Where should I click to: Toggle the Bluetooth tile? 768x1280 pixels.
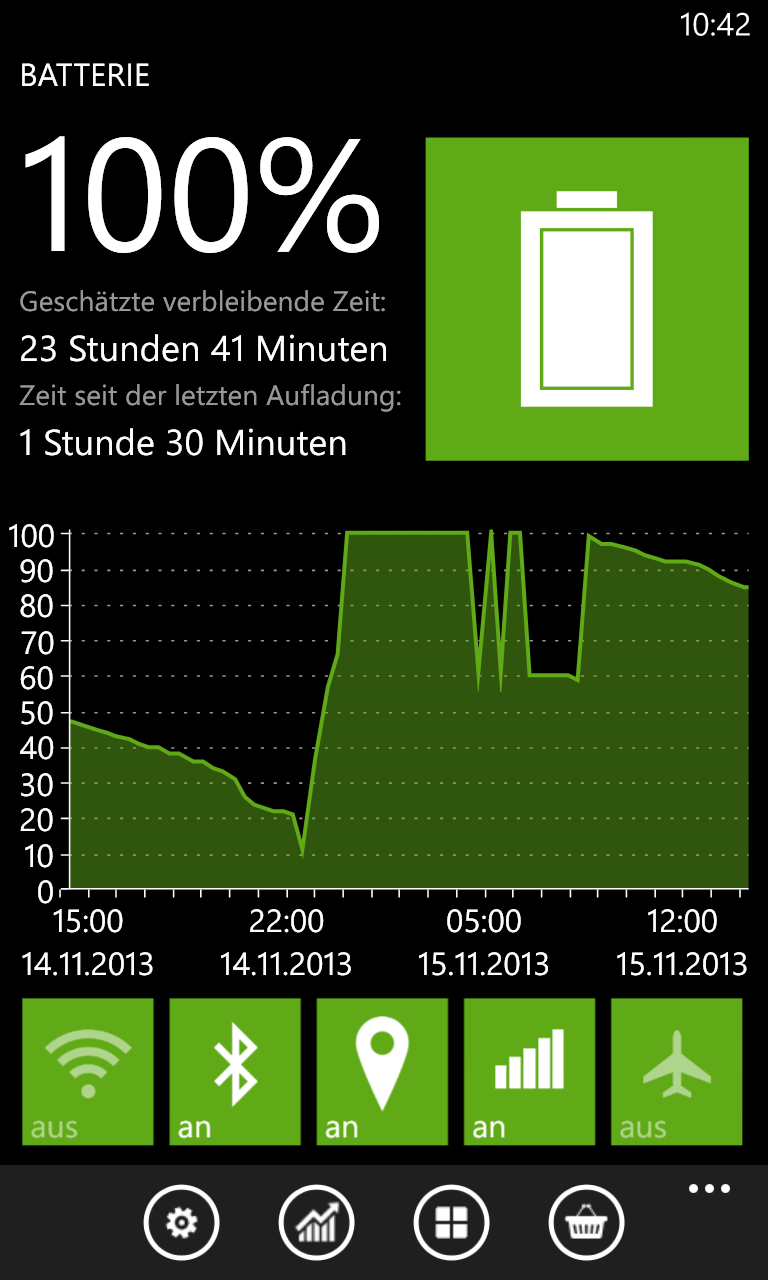(x=235, y=1071)
